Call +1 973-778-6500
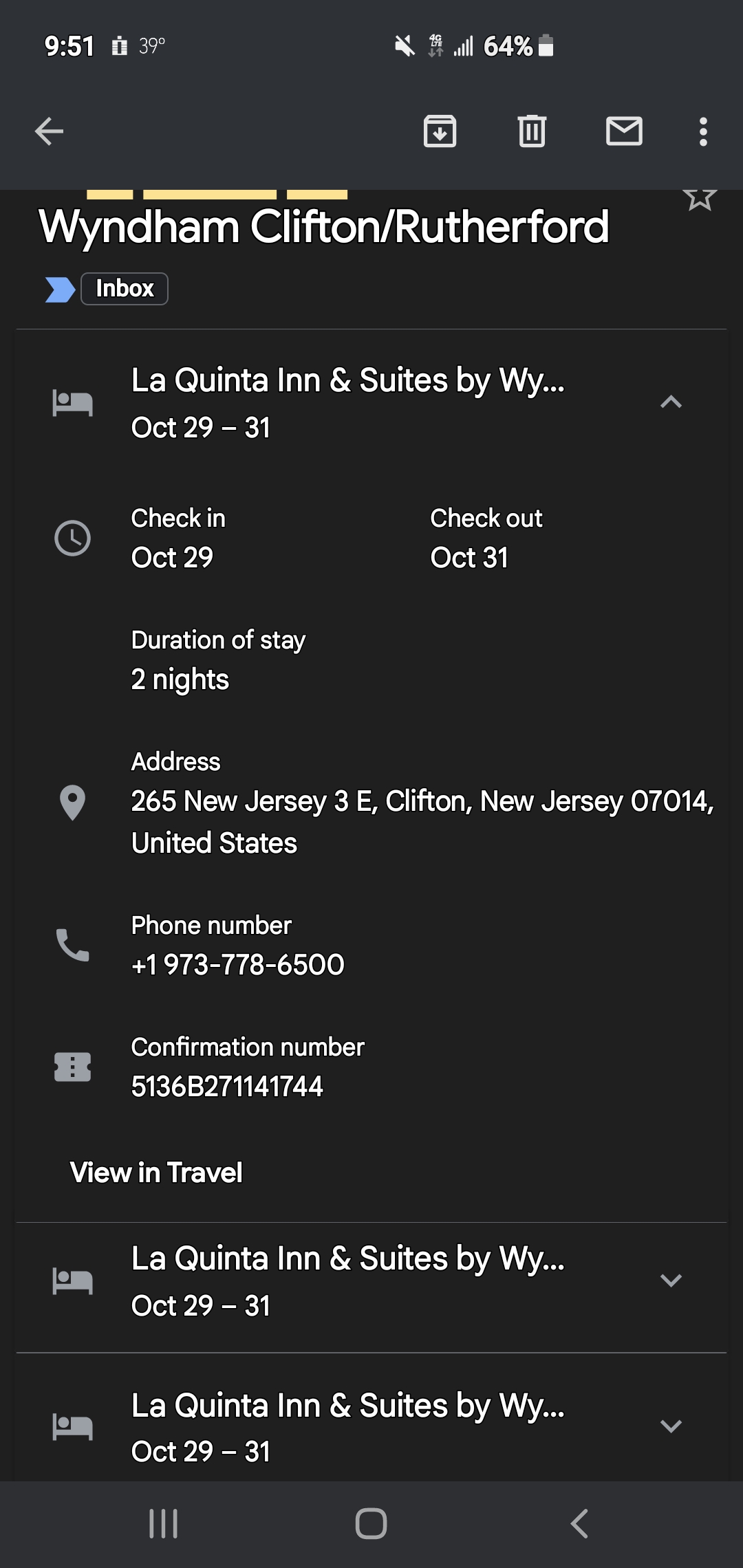Screen dimensions: 743x1568 [237, 963]
